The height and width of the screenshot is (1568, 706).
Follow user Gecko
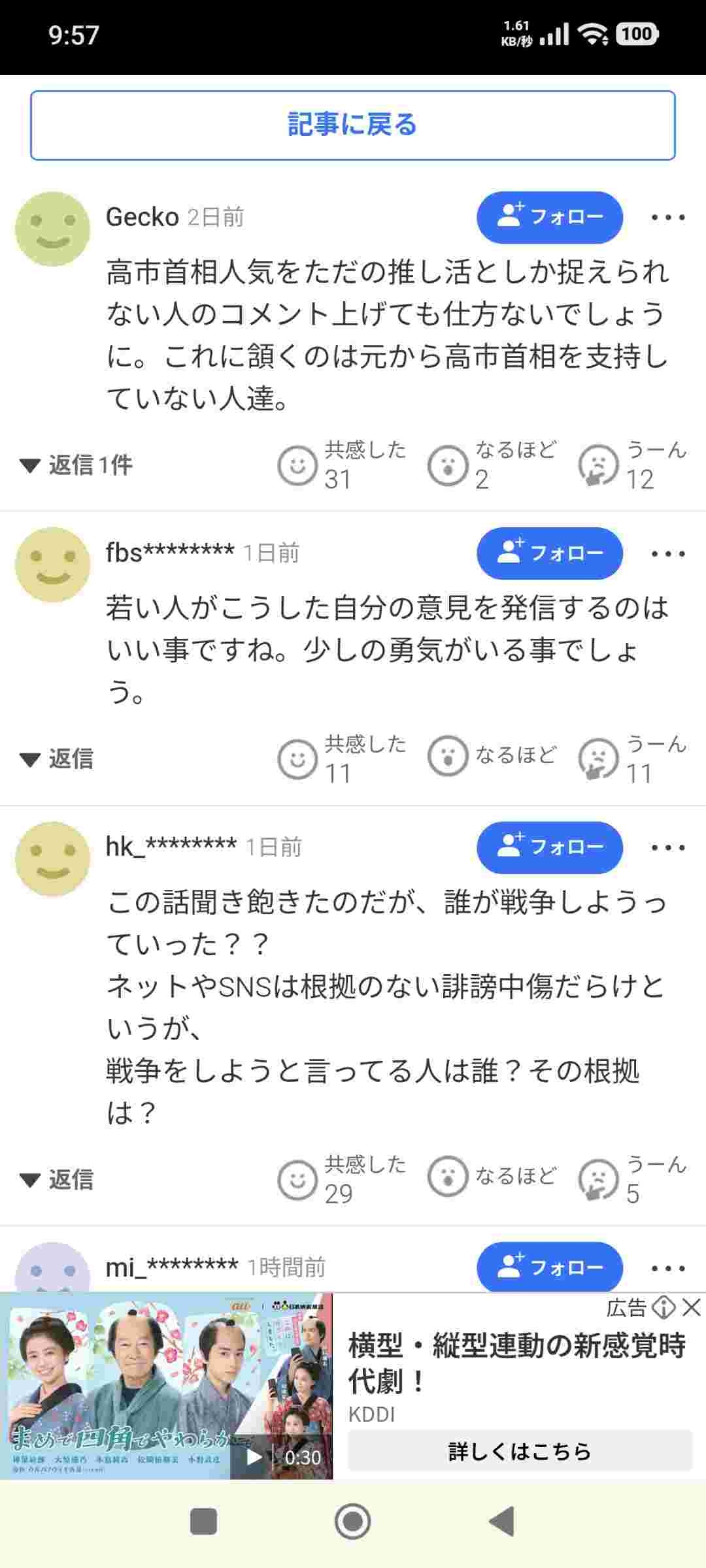[549, 217]
